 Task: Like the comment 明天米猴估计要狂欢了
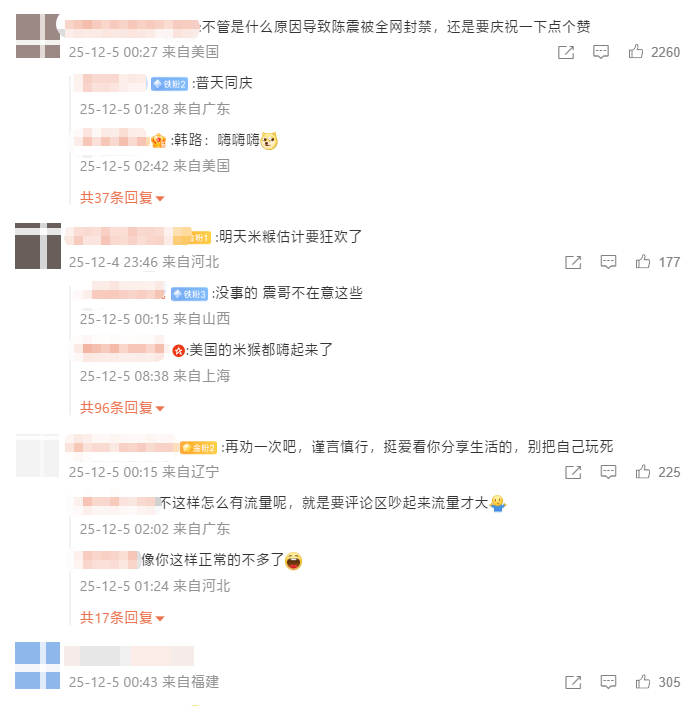(643, 262)
